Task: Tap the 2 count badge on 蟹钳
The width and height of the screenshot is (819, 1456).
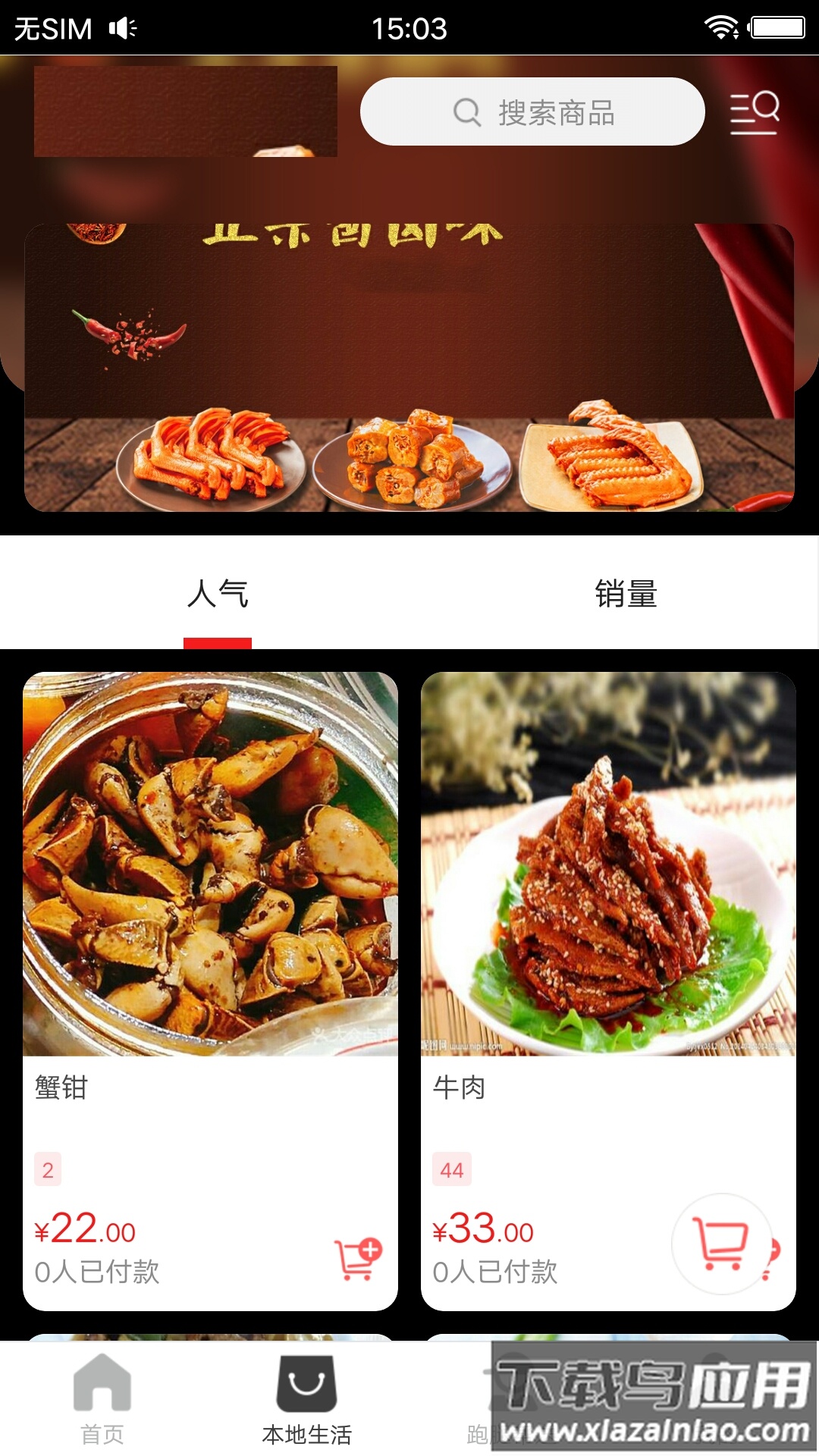Action: click(47, 1169)
